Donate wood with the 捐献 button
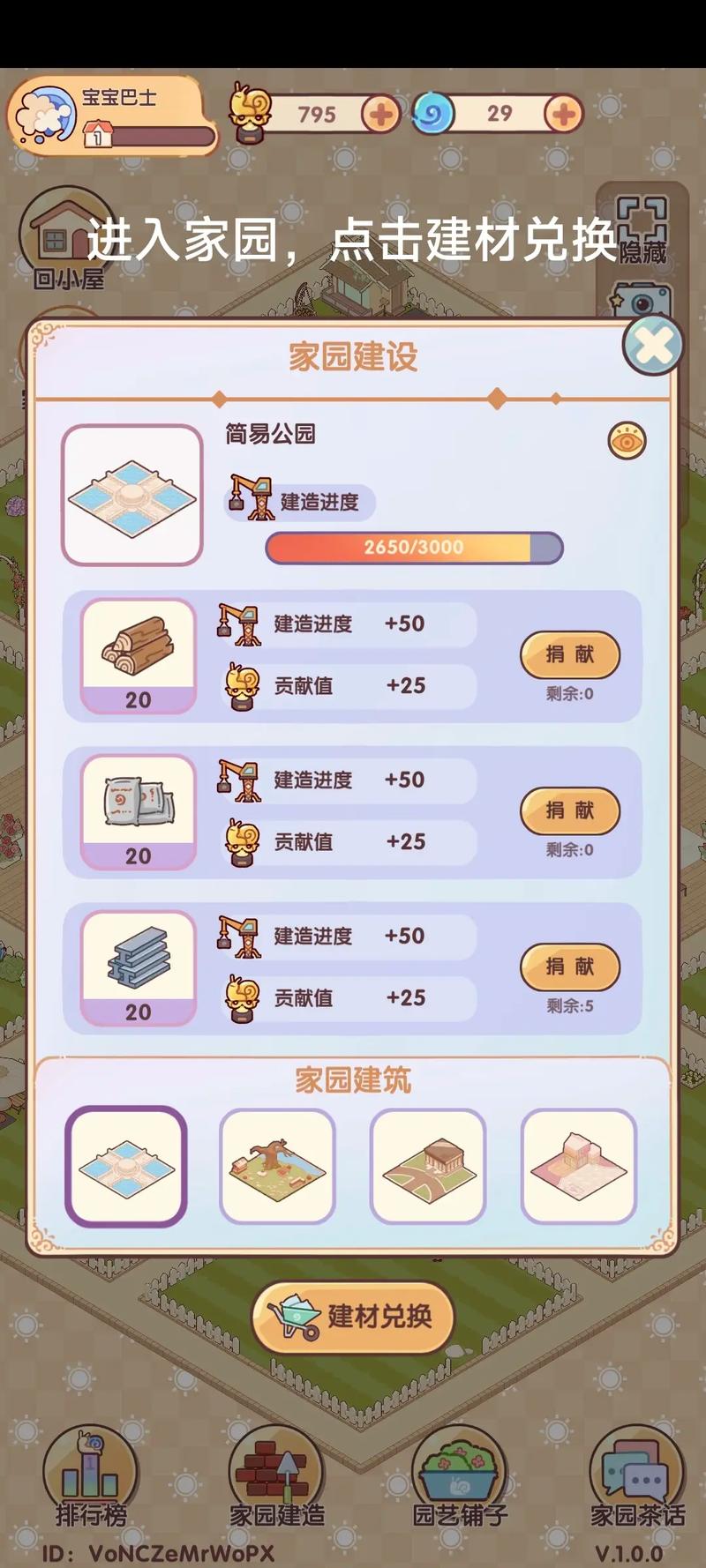 click(x=569, y=654)
